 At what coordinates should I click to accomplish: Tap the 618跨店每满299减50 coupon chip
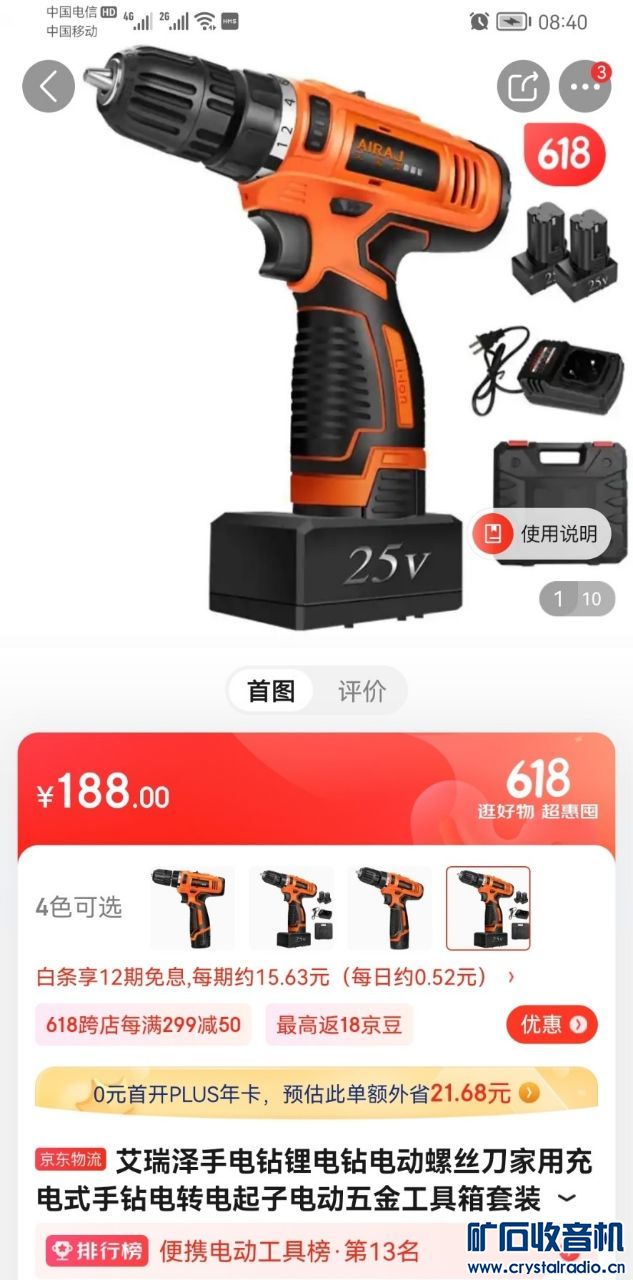click(143, 1024)
